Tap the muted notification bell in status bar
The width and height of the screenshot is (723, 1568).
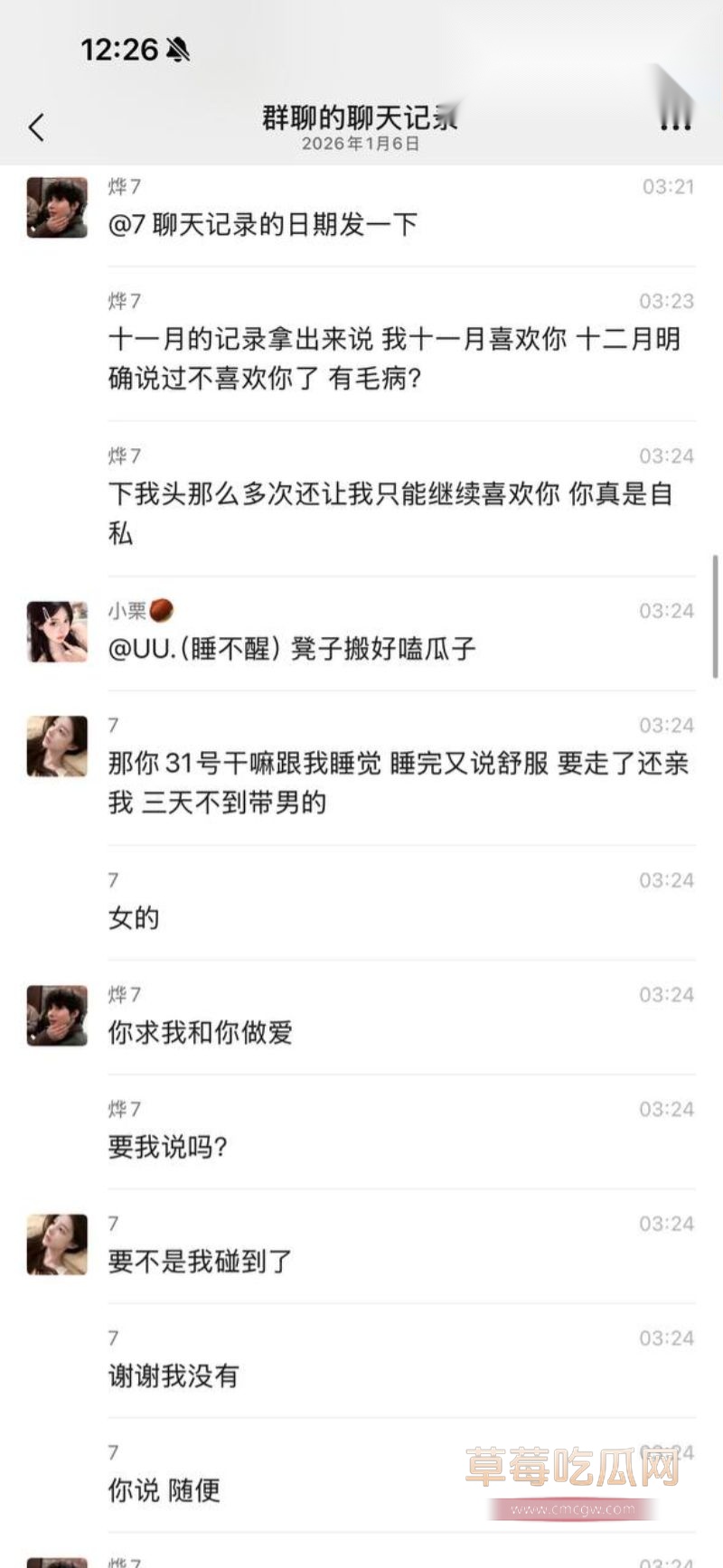(177, 50)
